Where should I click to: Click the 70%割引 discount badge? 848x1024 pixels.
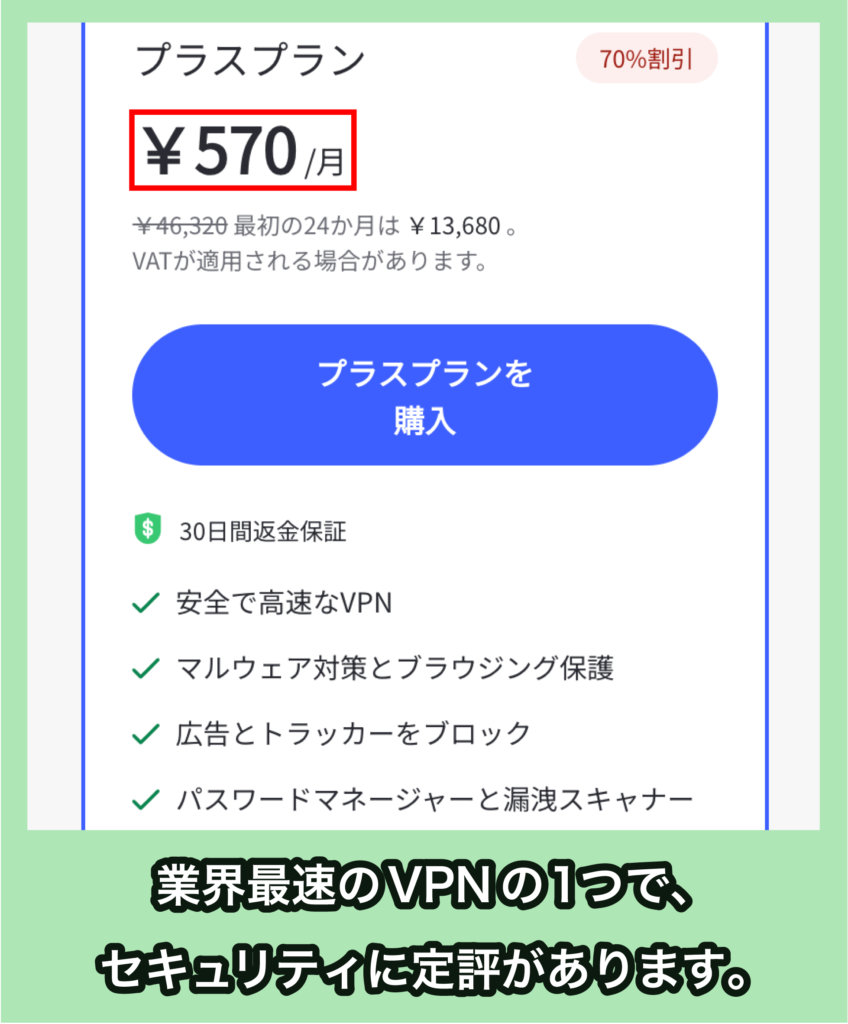647,59
